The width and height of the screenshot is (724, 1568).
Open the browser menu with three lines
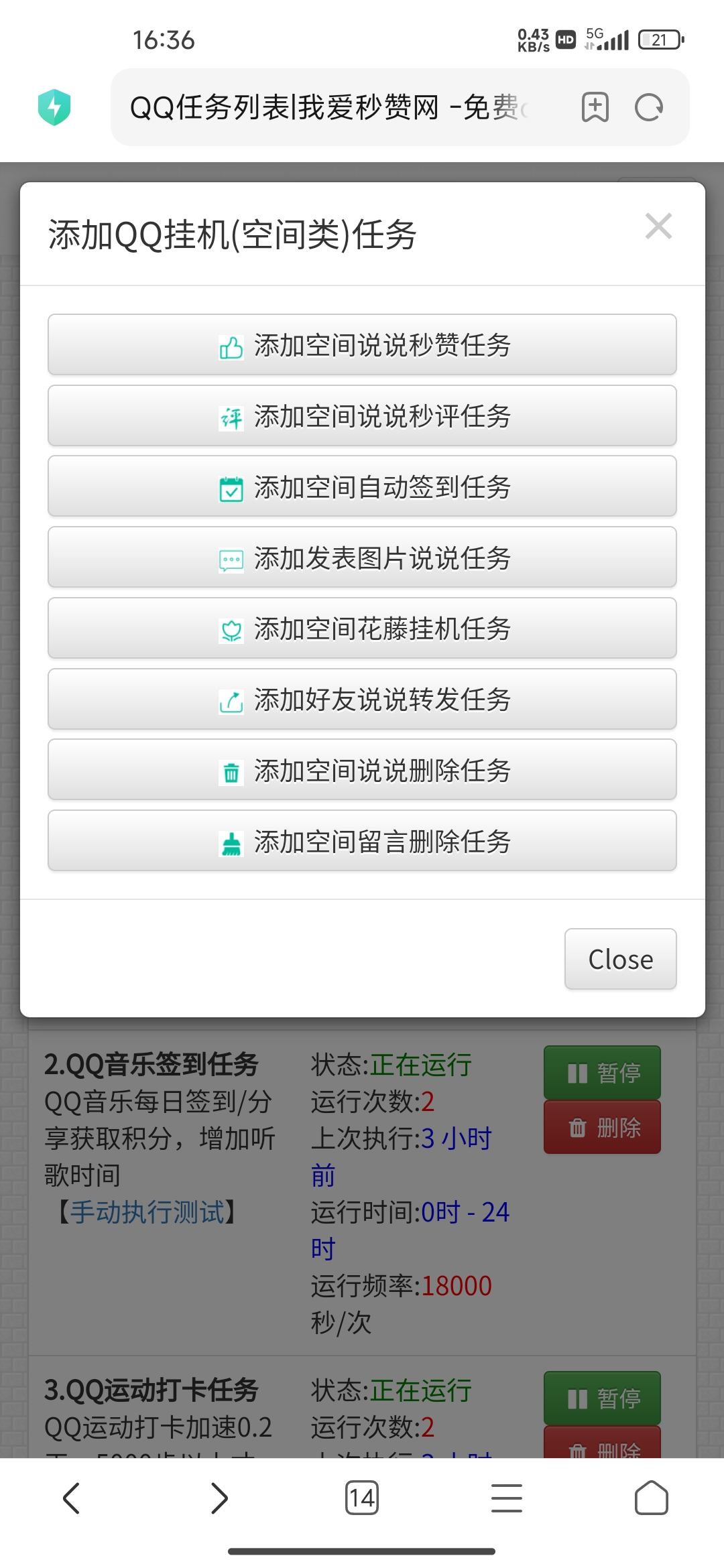pos(507,1498)
